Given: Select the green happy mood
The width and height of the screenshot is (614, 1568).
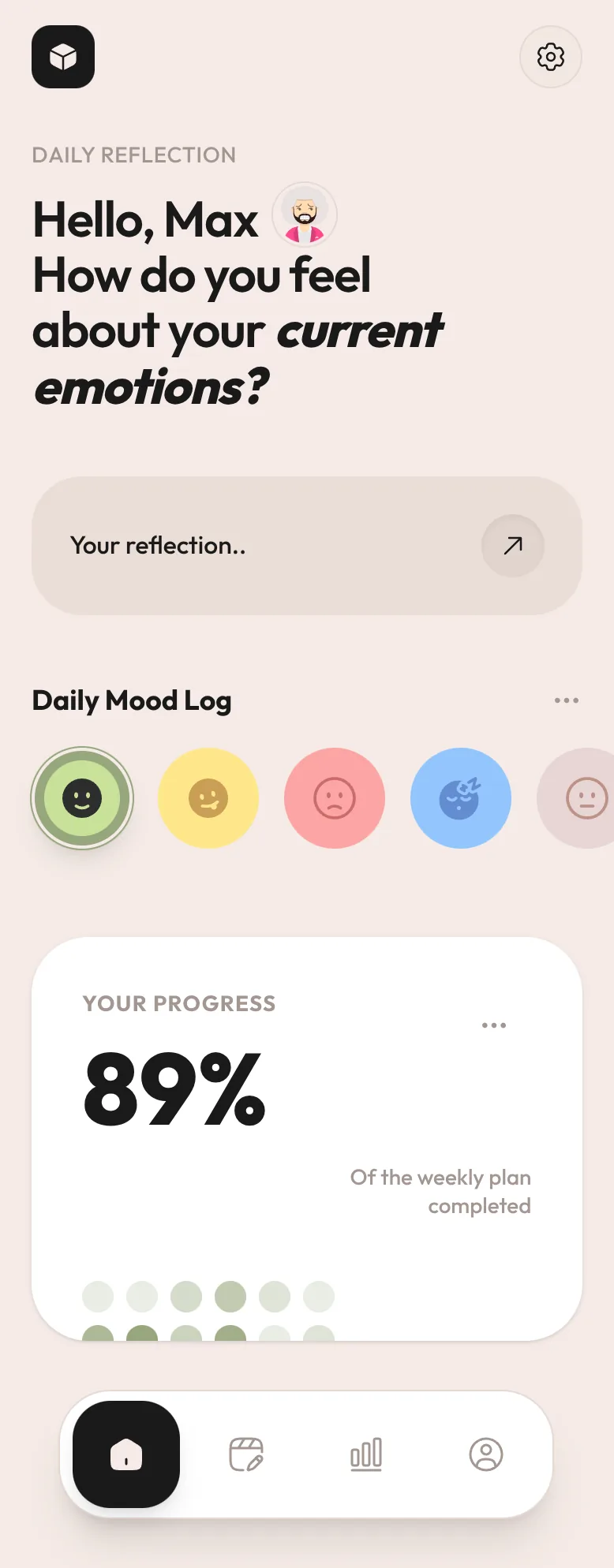Looking at the screenshot, I should (x=82, y=798).
